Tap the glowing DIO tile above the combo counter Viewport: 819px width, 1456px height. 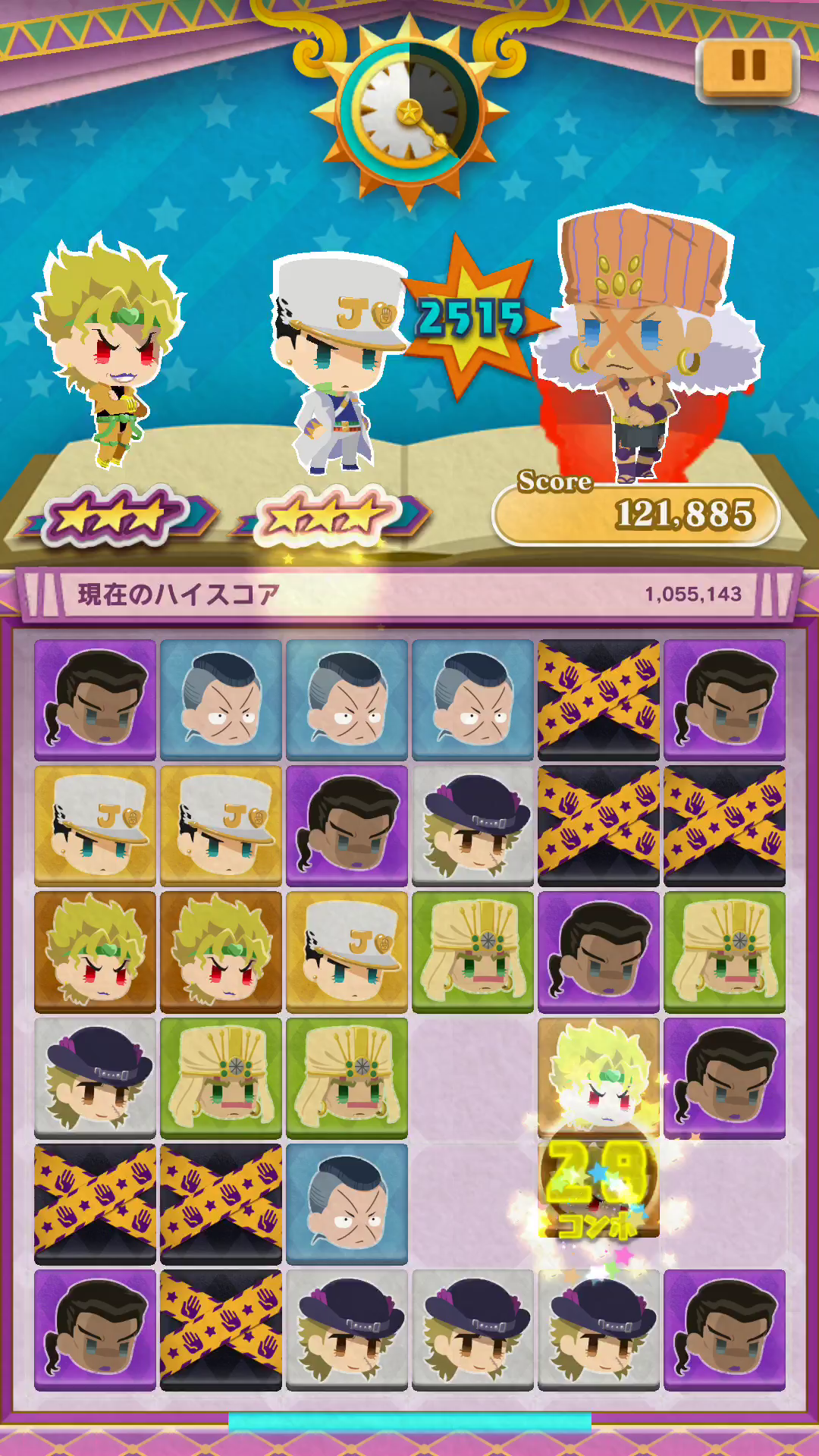pyautogui.click(x=598, y=1078)
